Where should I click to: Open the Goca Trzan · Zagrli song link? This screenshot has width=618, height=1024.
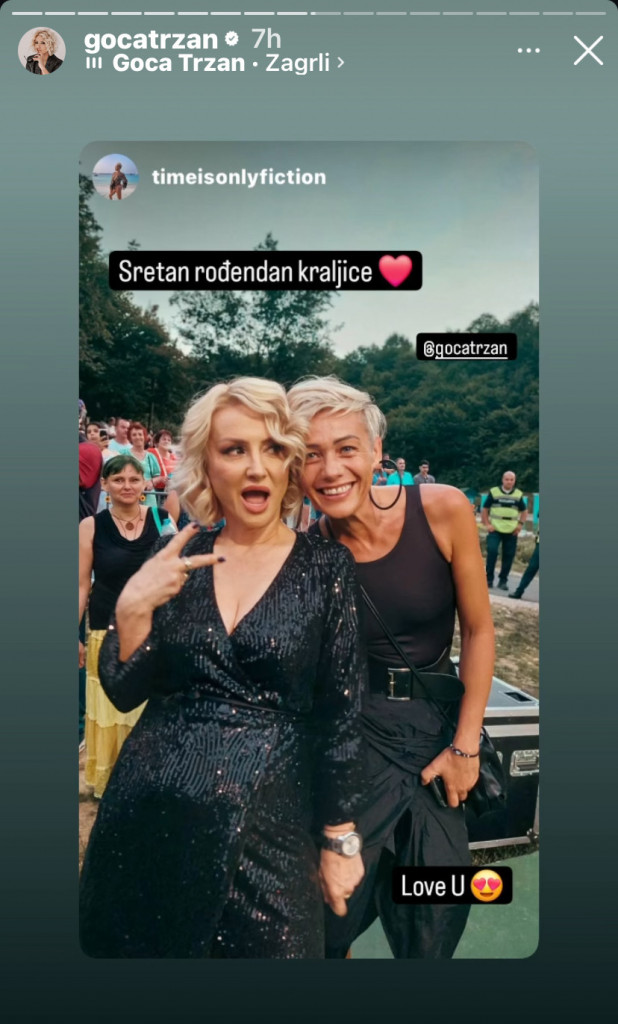coord(226,62)
